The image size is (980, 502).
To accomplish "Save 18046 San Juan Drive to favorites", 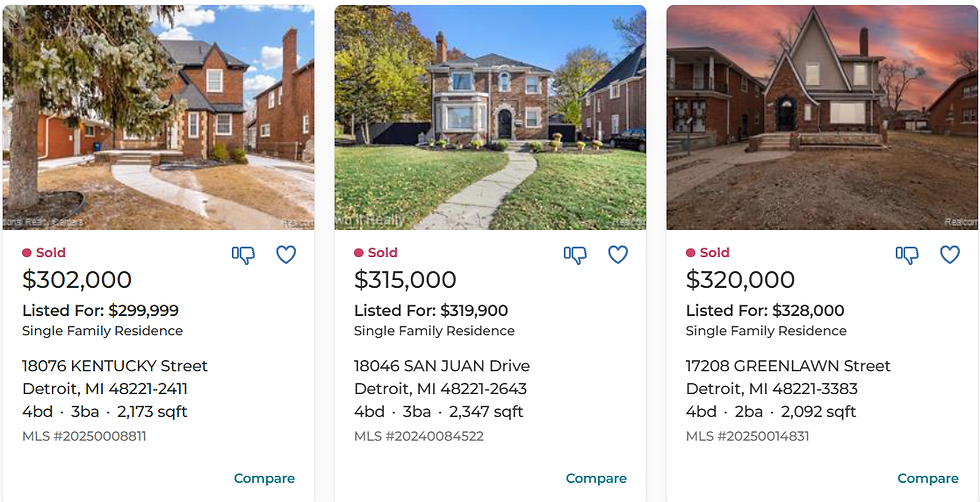I will [618, 255].
